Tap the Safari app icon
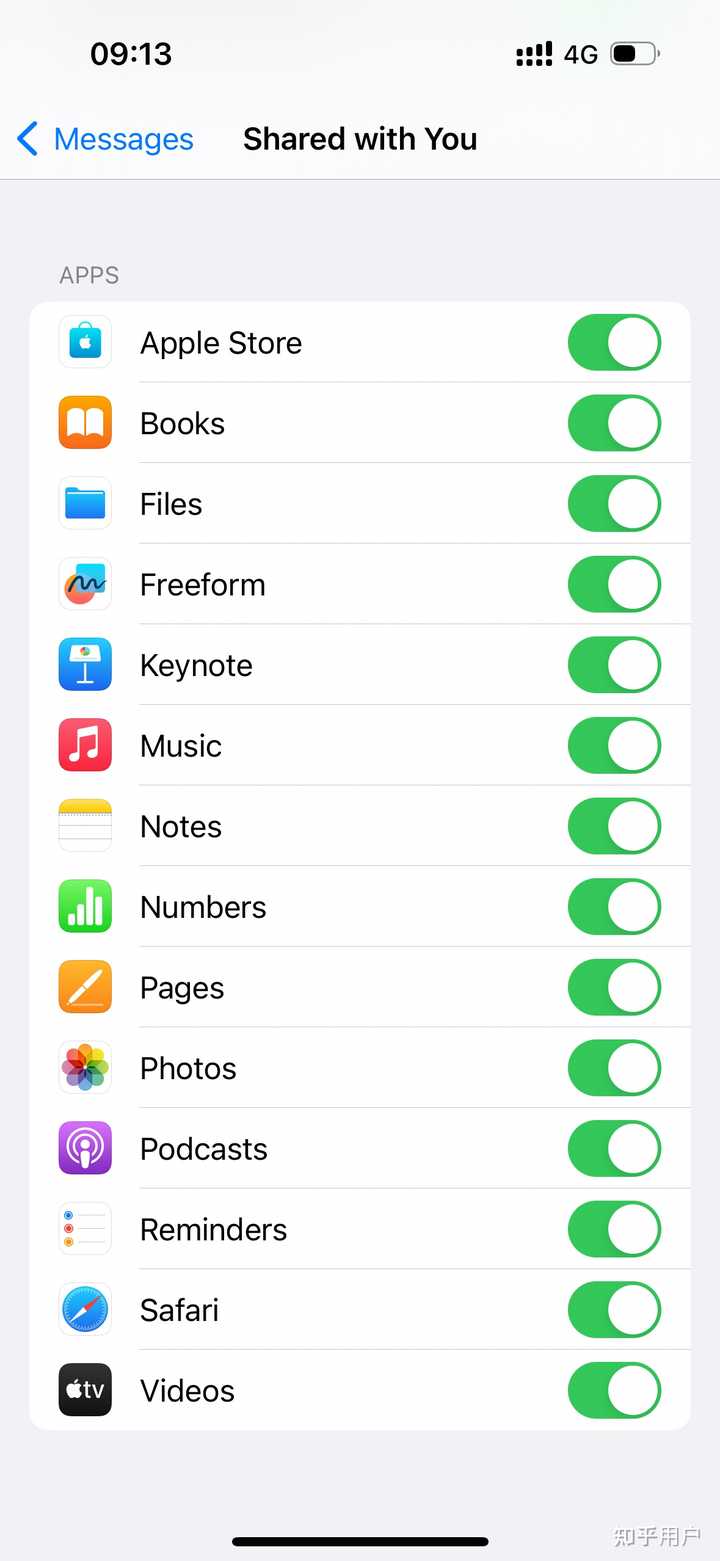 point(85,1309)
